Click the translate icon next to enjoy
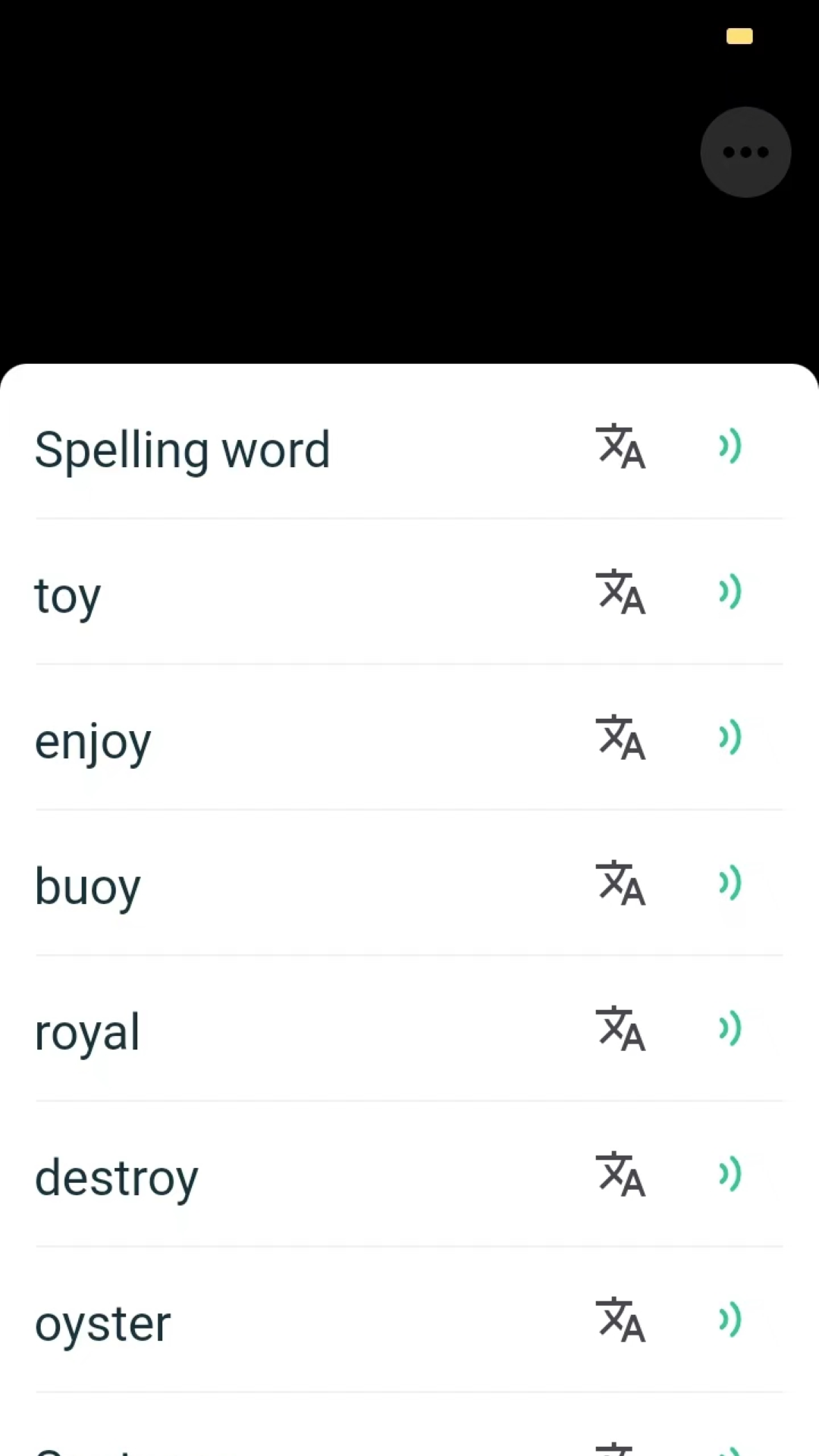 [620, 739]
